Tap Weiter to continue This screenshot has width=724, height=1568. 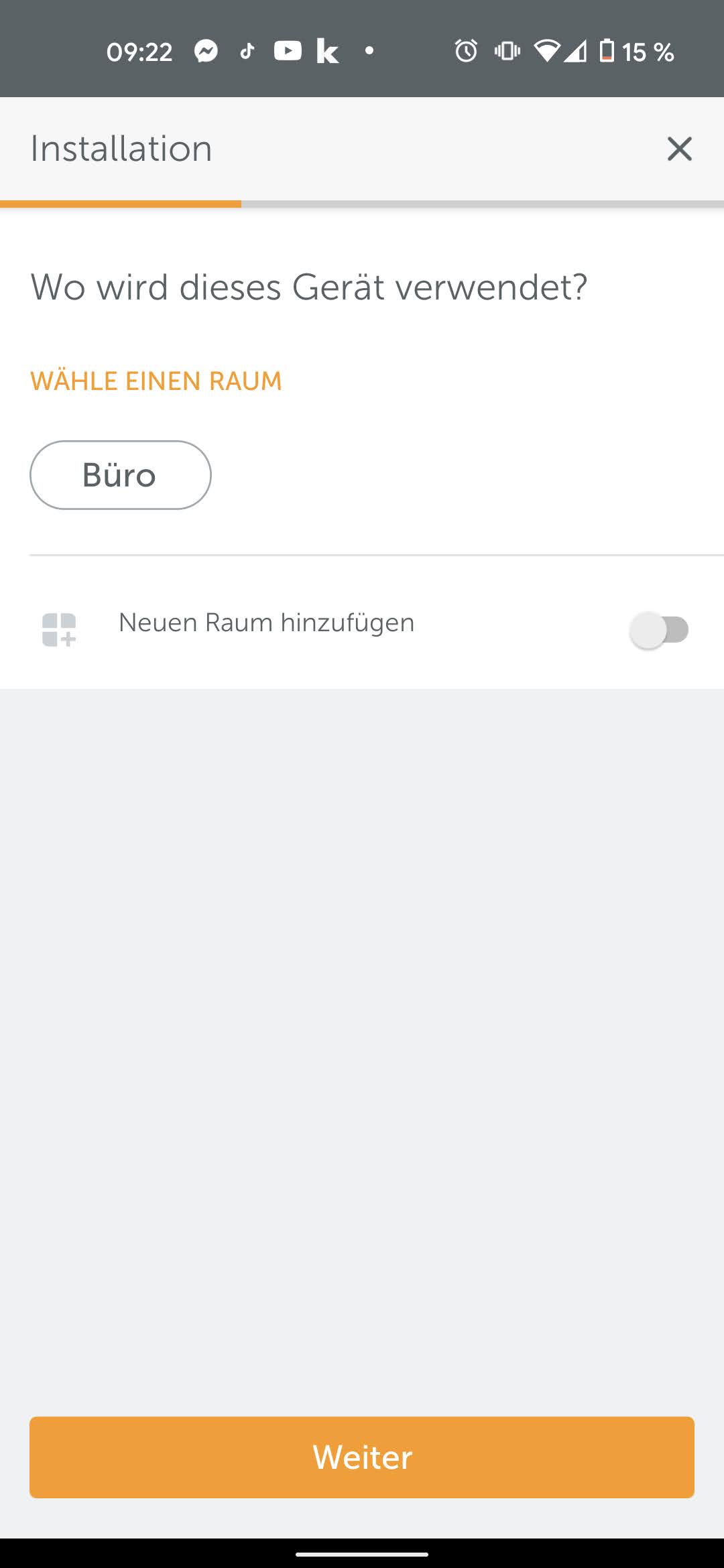pos(362,1457)
